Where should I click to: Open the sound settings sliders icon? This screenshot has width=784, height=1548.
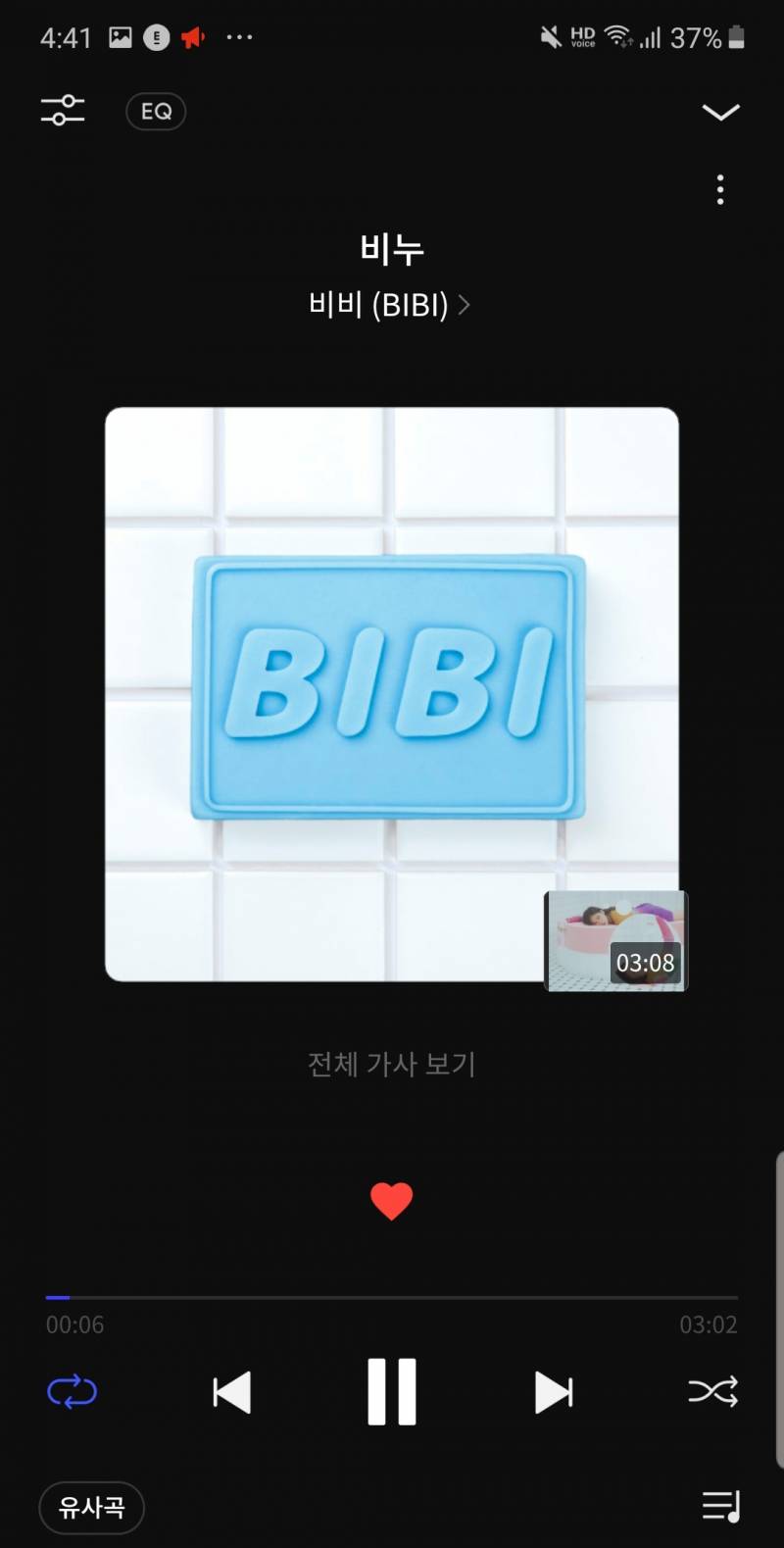(63, 111)
